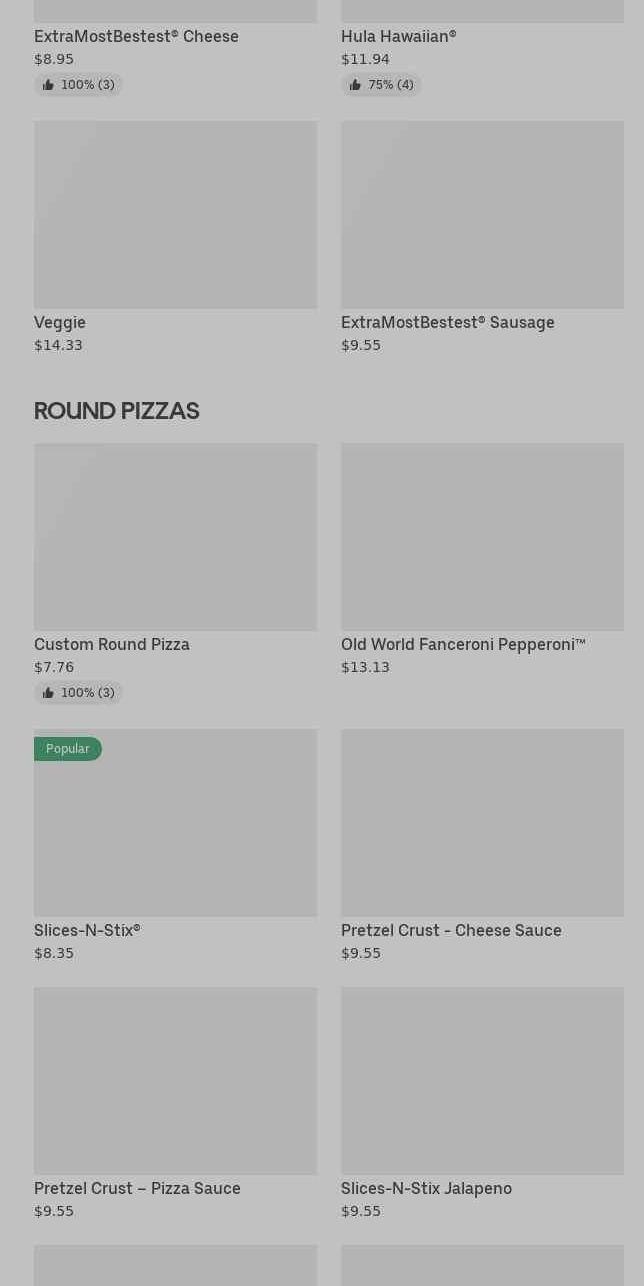Choose Pretzel Crust – Pizza Sauce
Screen dimensions: 644x1286
coord(175,1104)
